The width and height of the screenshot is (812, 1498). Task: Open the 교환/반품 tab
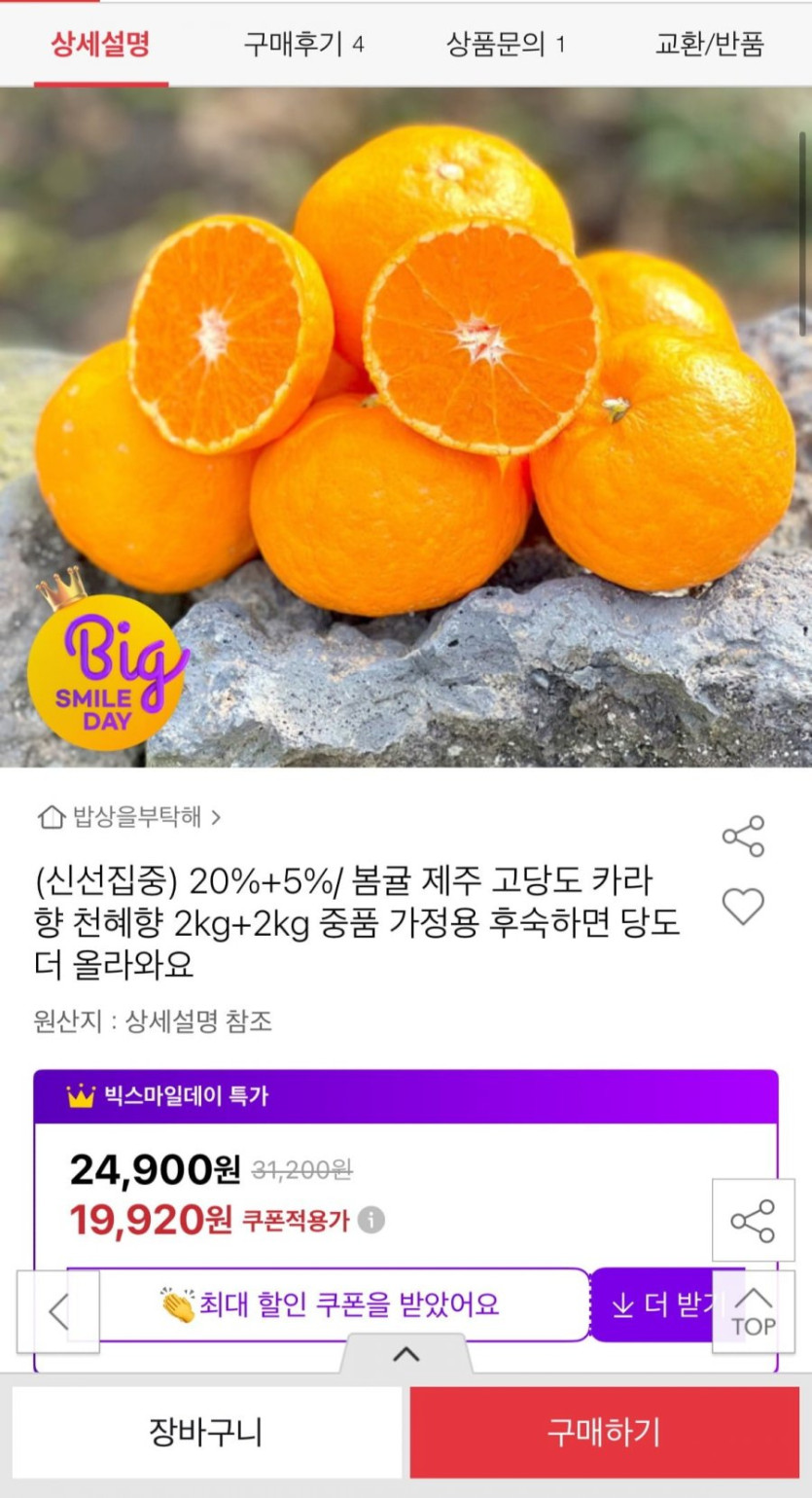tap(710, 45)
